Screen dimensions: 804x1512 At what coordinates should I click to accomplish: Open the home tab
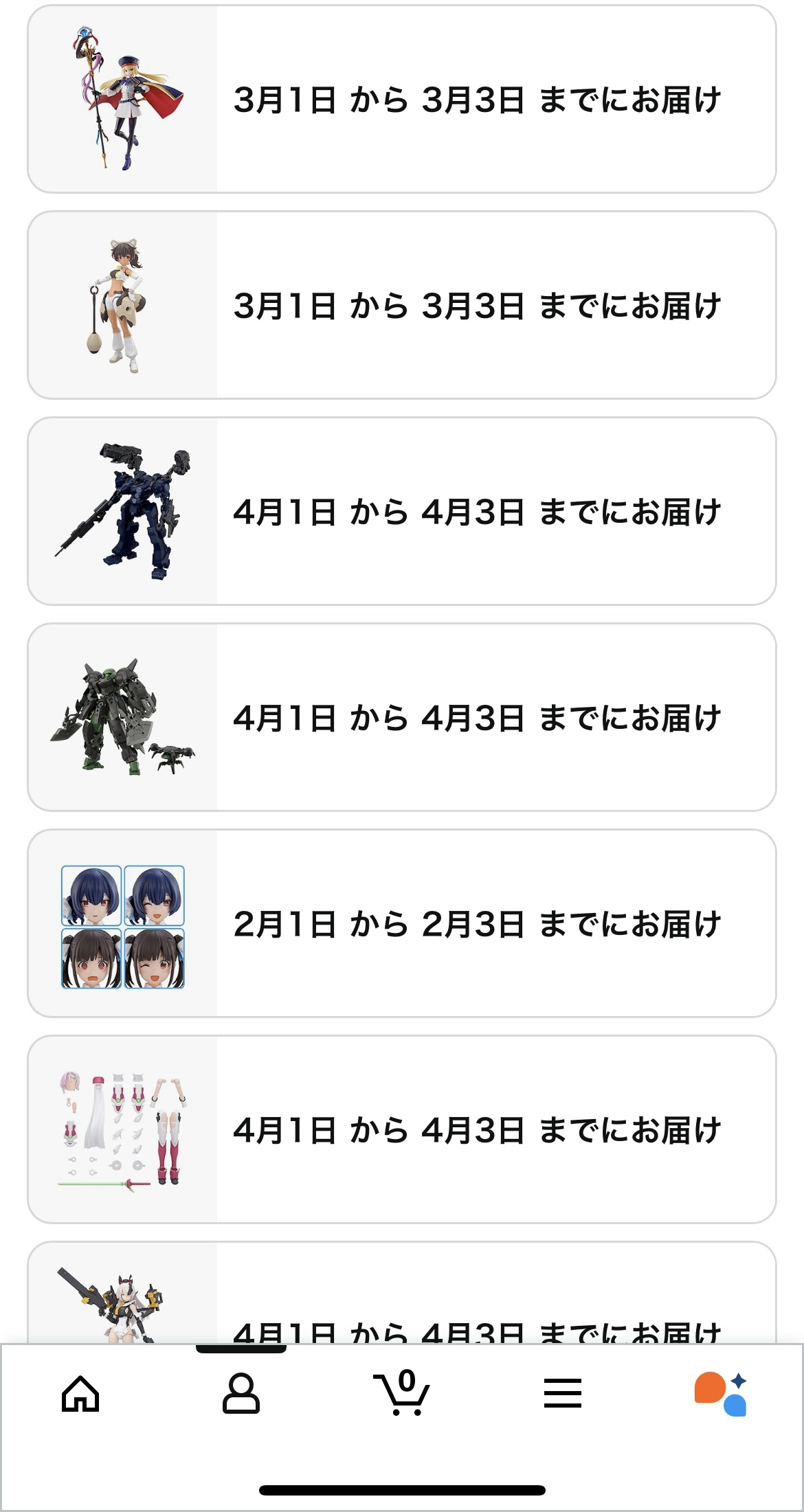(80, 1393)
